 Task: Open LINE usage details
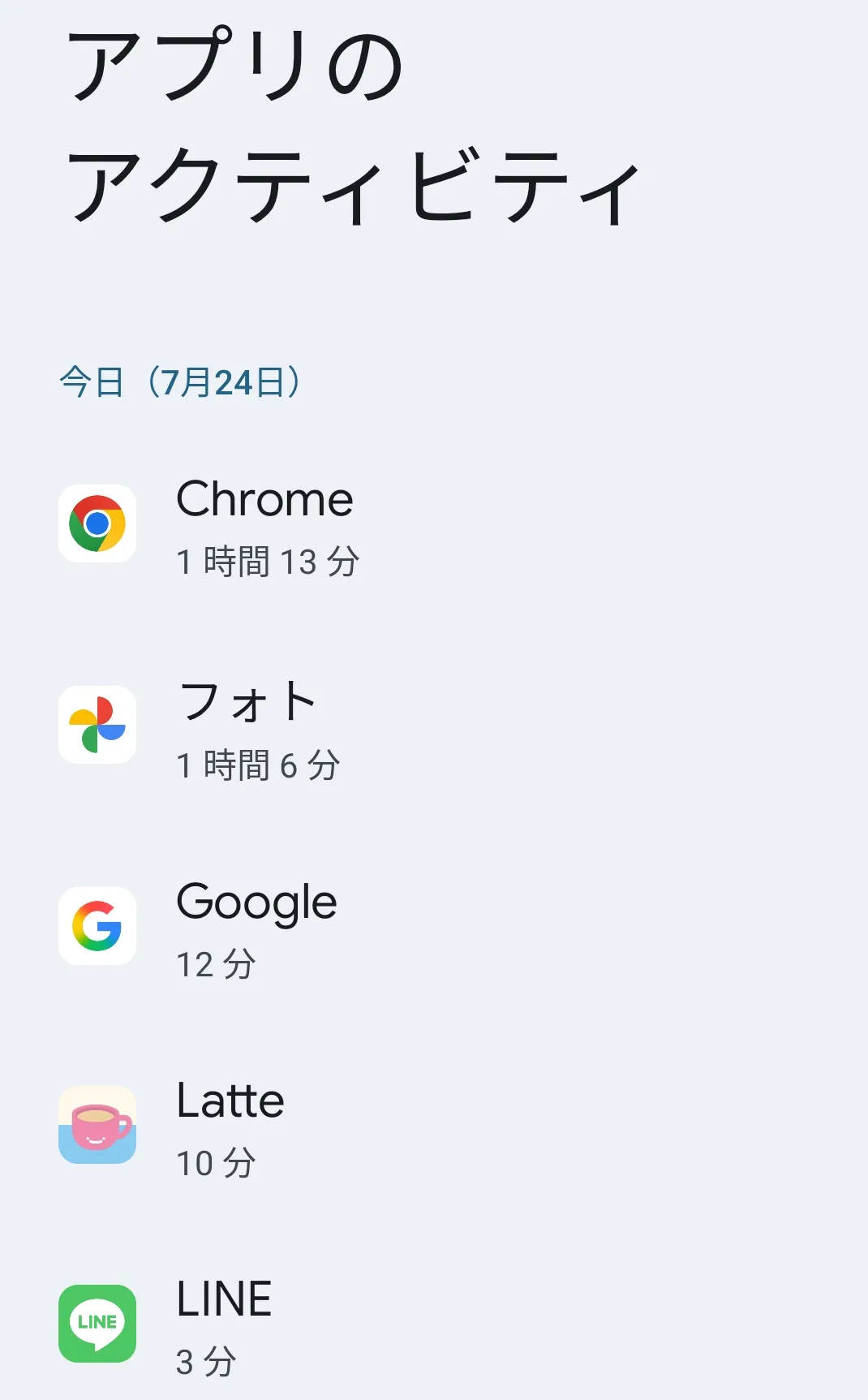[224, 1325]
